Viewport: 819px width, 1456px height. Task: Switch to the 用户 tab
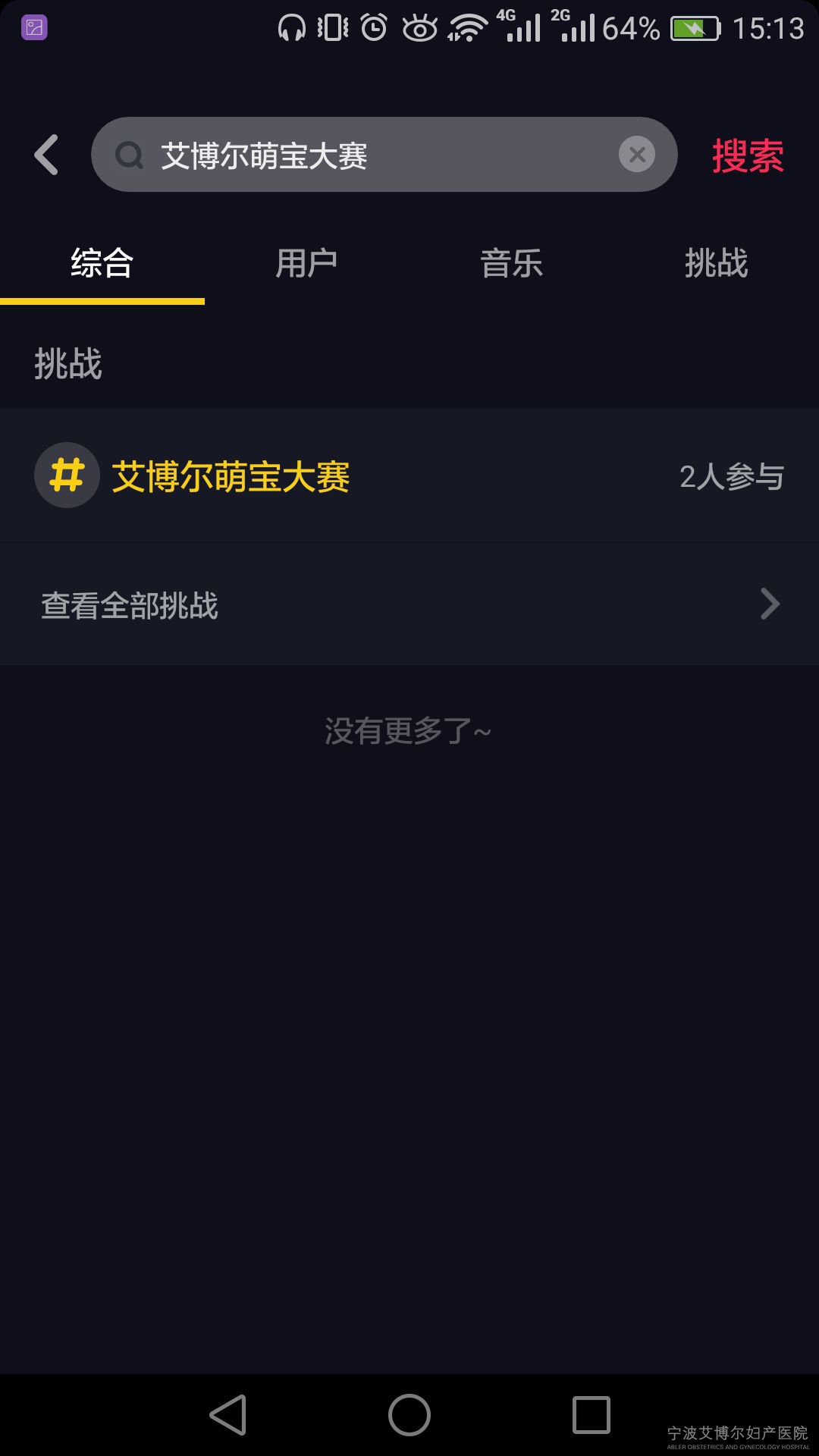click(x=306, y=264)
